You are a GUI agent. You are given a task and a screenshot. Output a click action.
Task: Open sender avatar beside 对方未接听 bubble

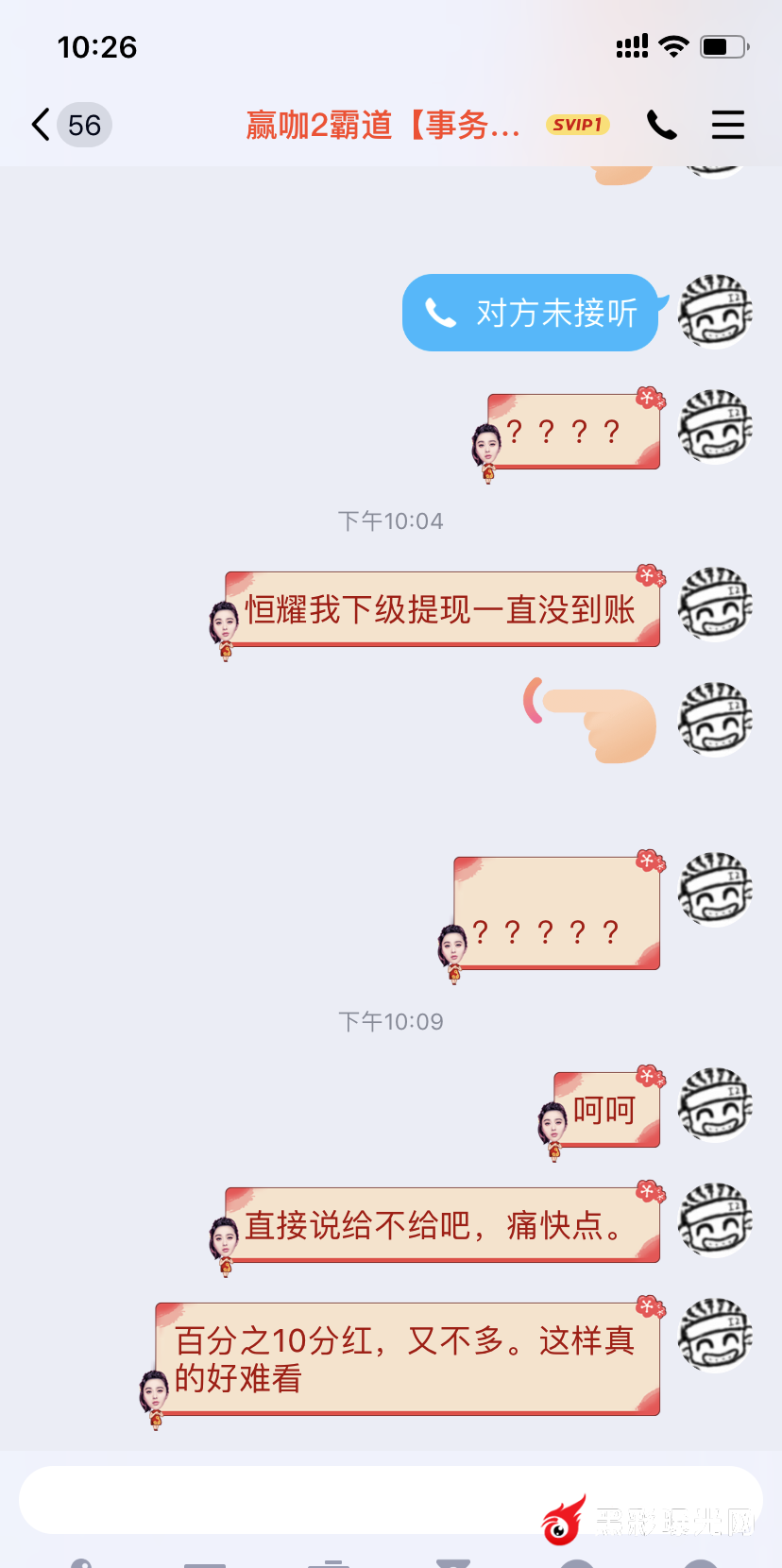(x=715, y=312)
